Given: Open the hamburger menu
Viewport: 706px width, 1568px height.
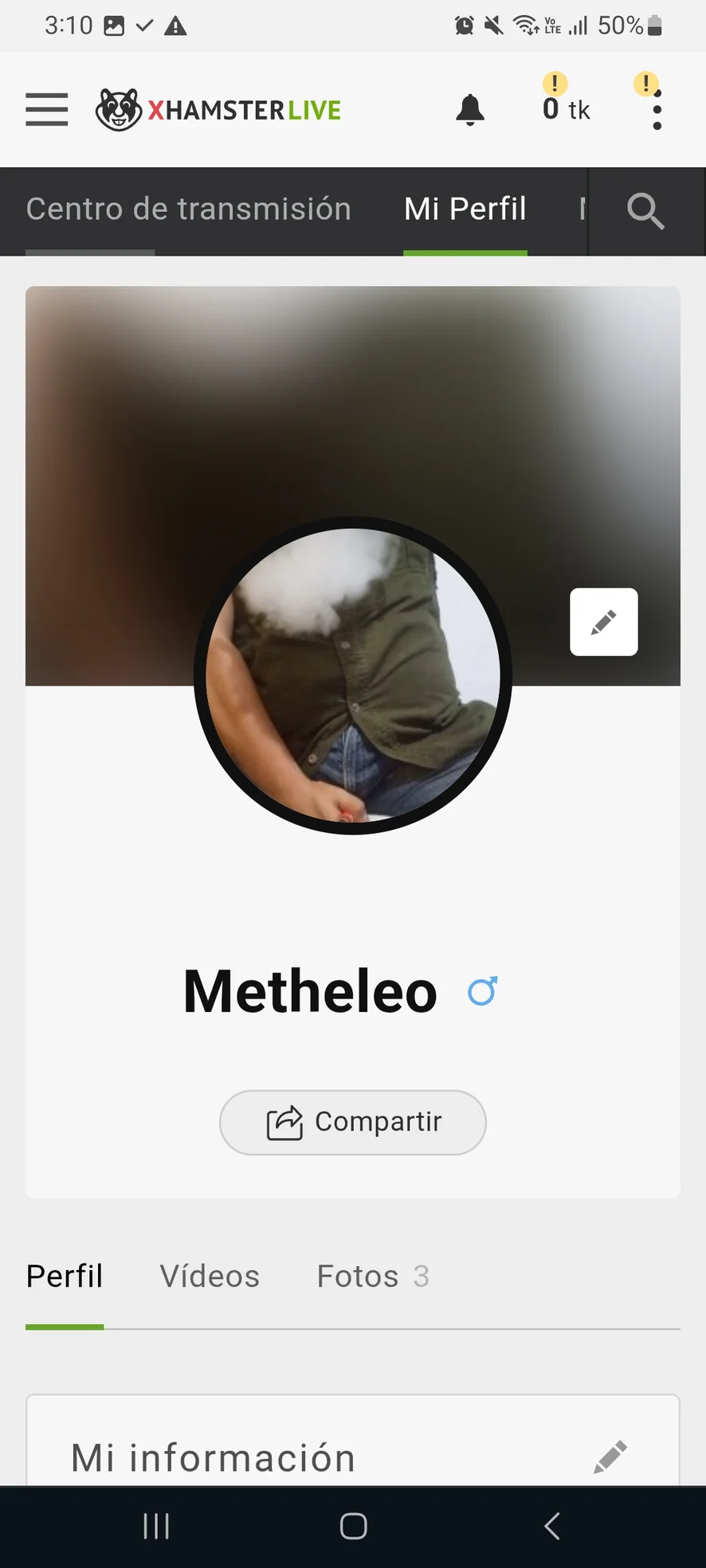Looking at the screenshot, I should [x=47, y=109].
